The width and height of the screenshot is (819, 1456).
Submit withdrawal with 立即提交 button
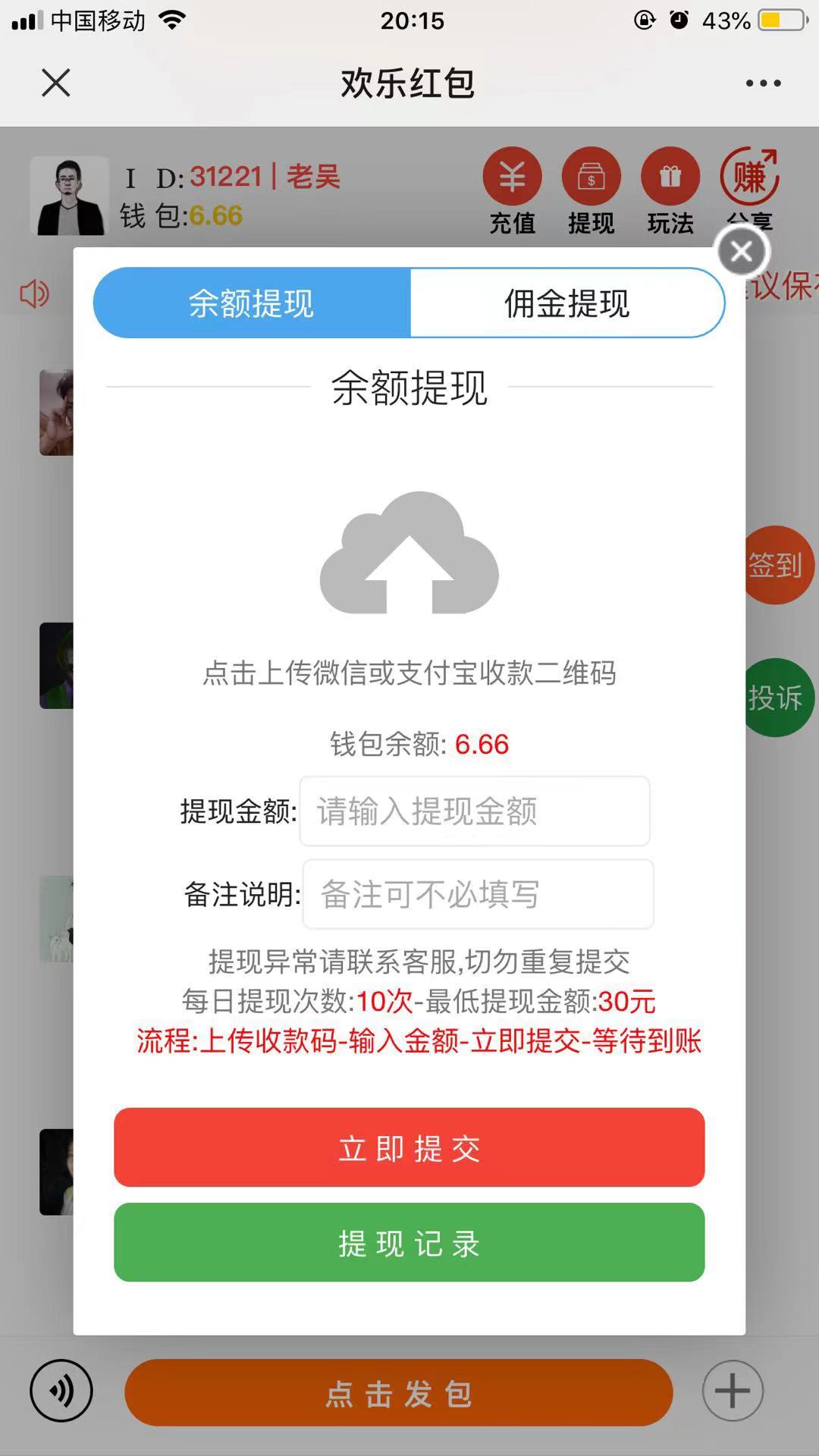tap(409, 1148)
